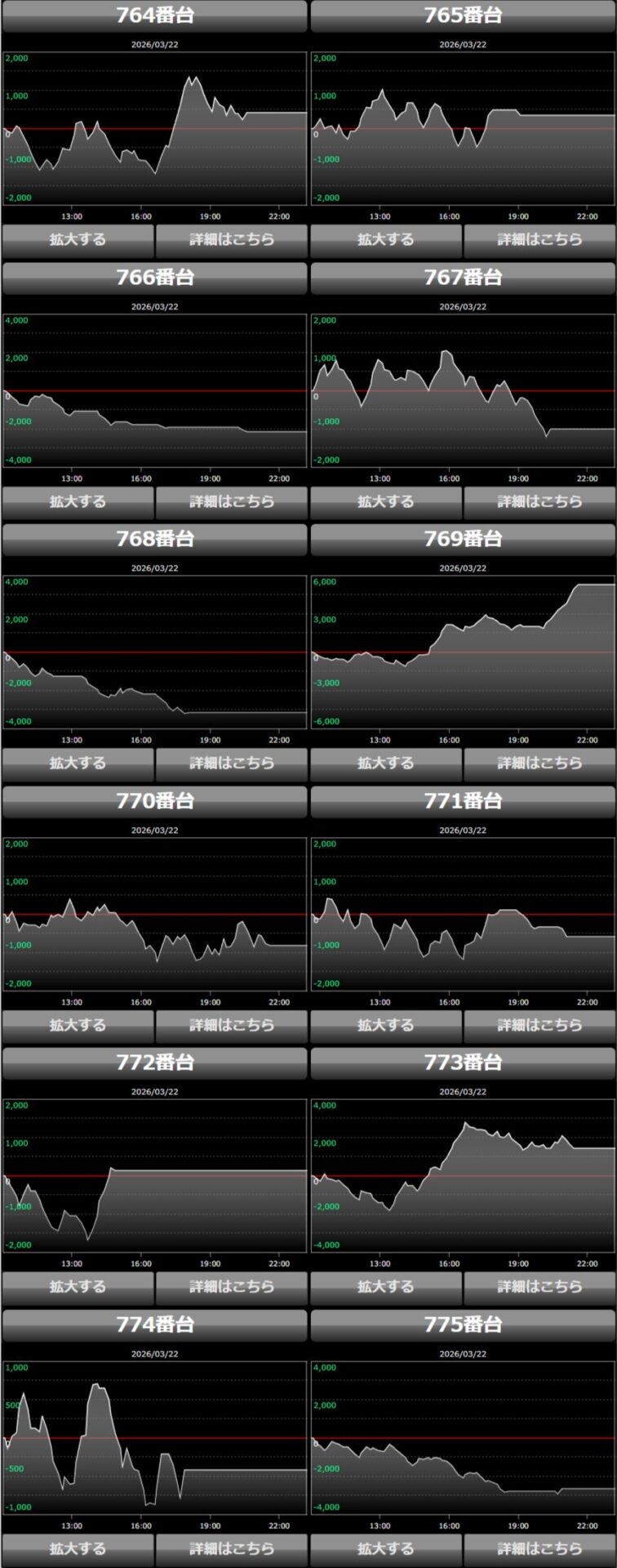Screen dimensions: 617x1568
Task: See details of 771番台 via 詳細はこちら
Action: point(539,1025)
